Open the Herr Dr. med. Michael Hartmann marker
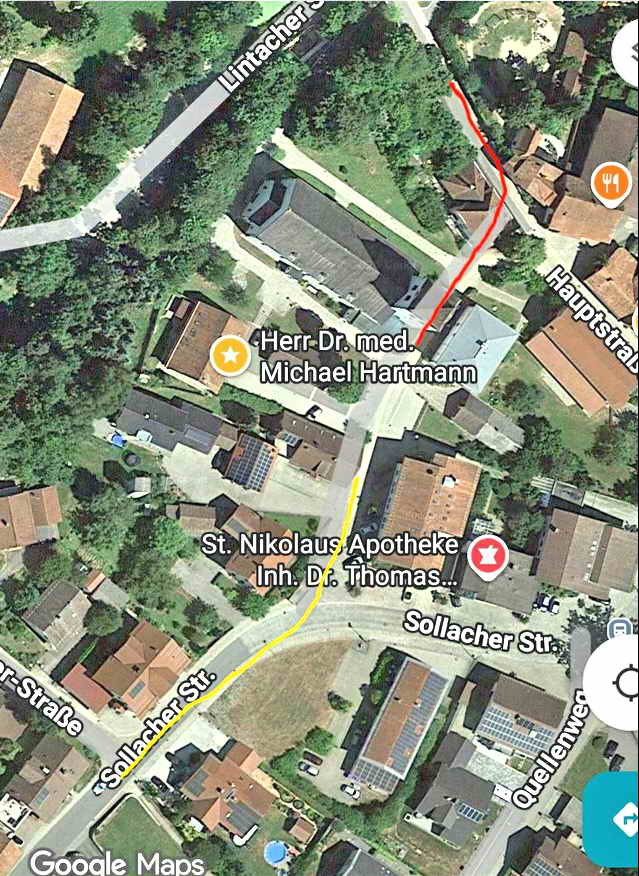This screenshot has height=876, width=639. coord(231,355)
